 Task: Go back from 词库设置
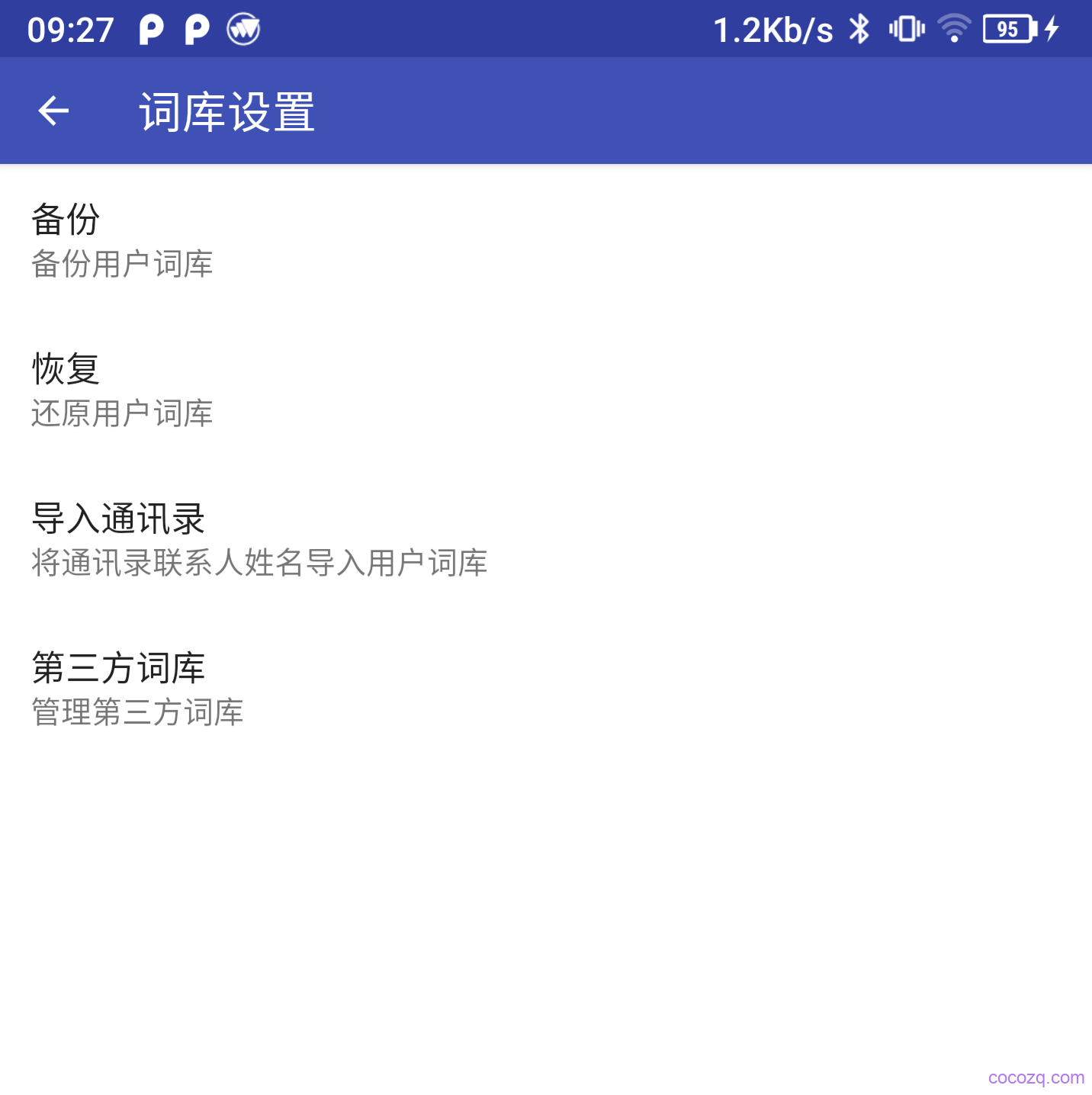pyautogui.click(x=53, y=111)
